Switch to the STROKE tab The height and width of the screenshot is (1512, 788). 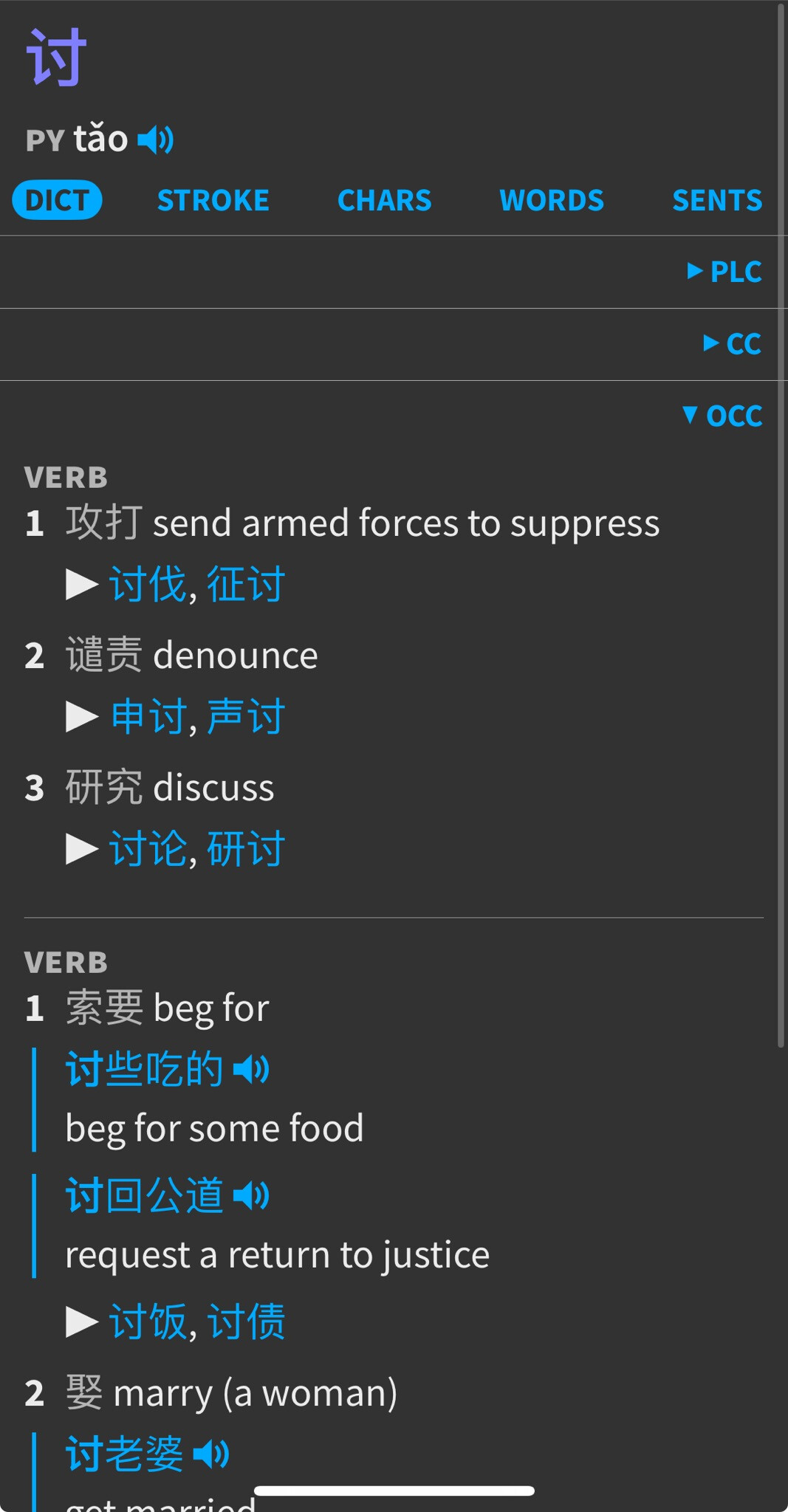click(x=213, y=200)
